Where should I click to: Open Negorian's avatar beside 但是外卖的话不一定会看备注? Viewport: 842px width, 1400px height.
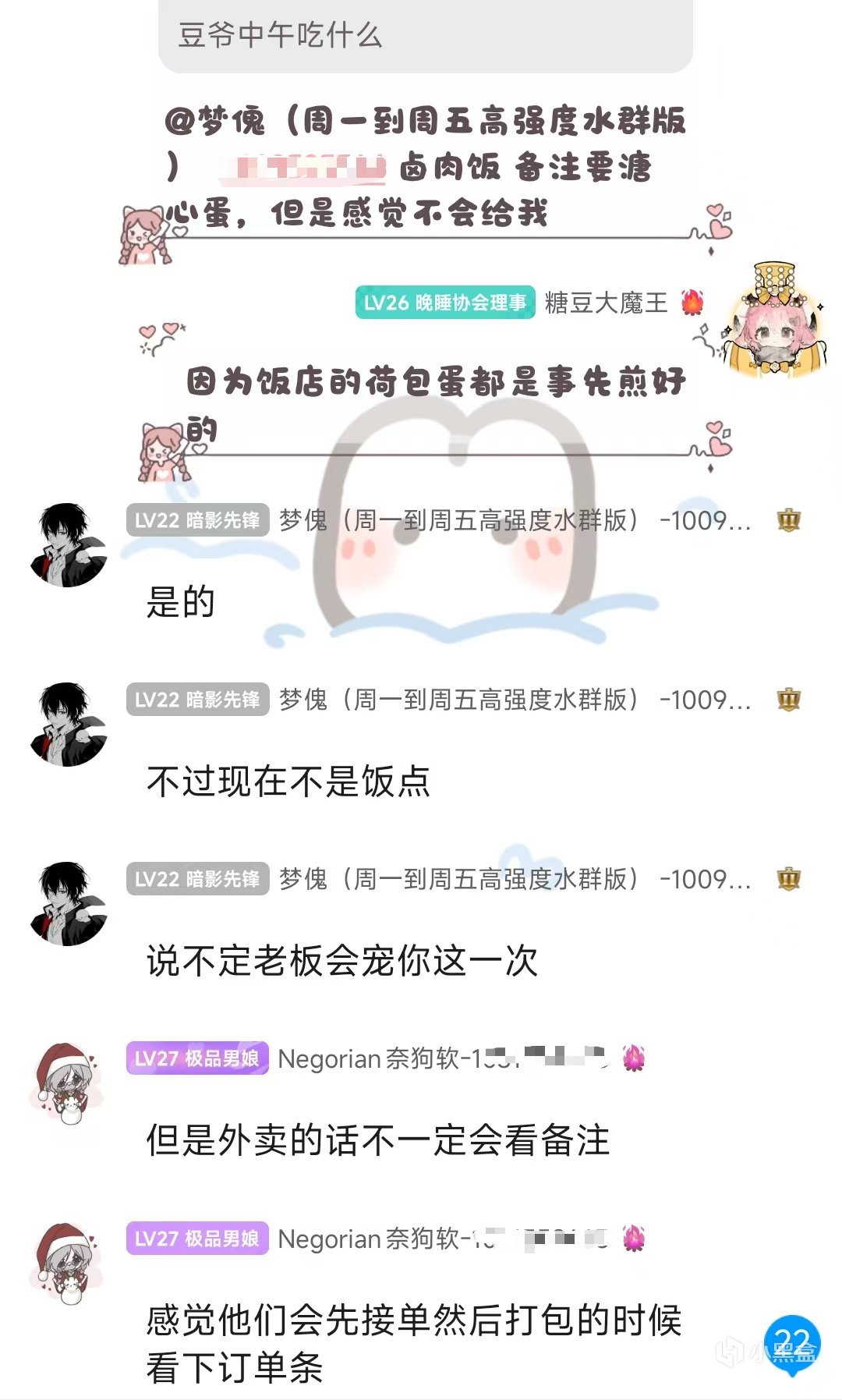[67, 1083]
